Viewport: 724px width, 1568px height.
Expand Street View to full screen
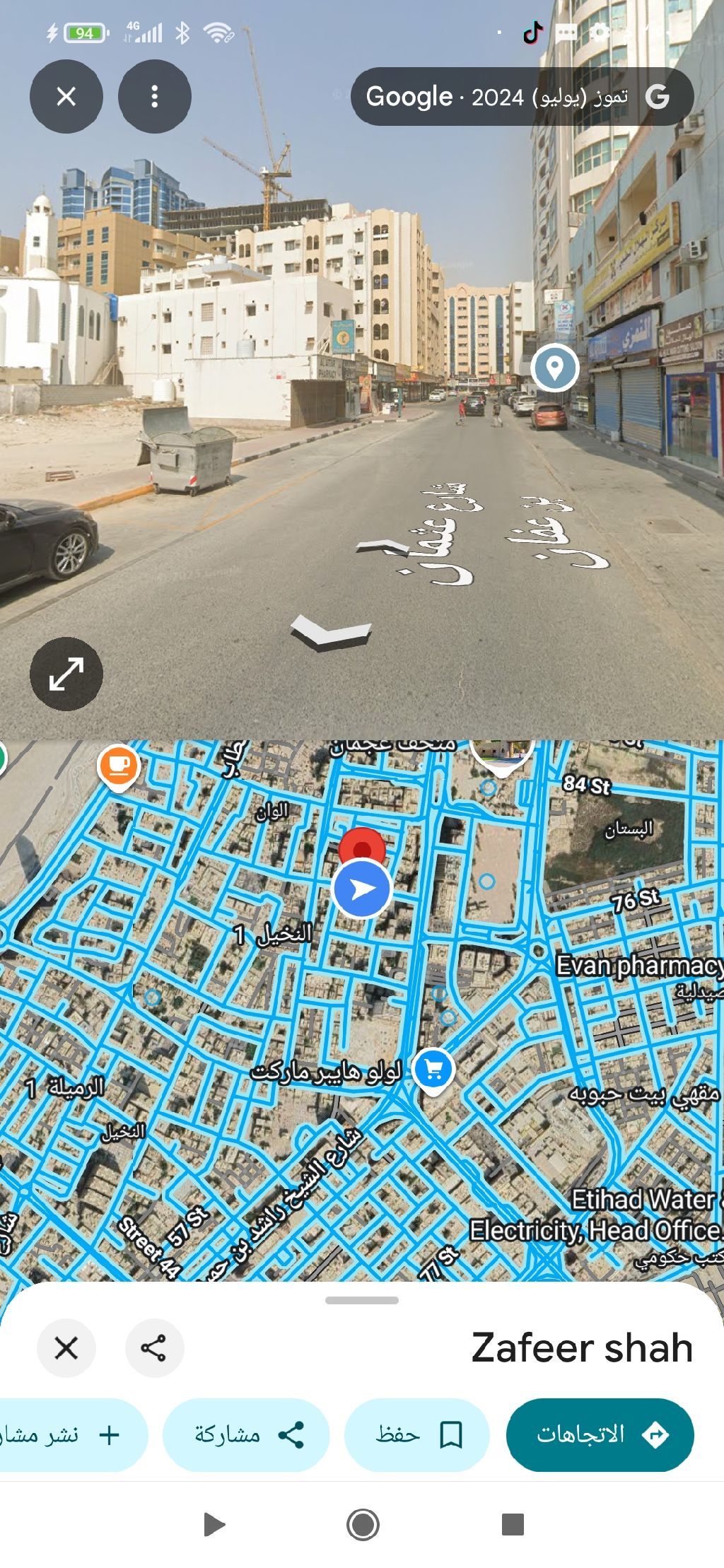coord(66,674)
